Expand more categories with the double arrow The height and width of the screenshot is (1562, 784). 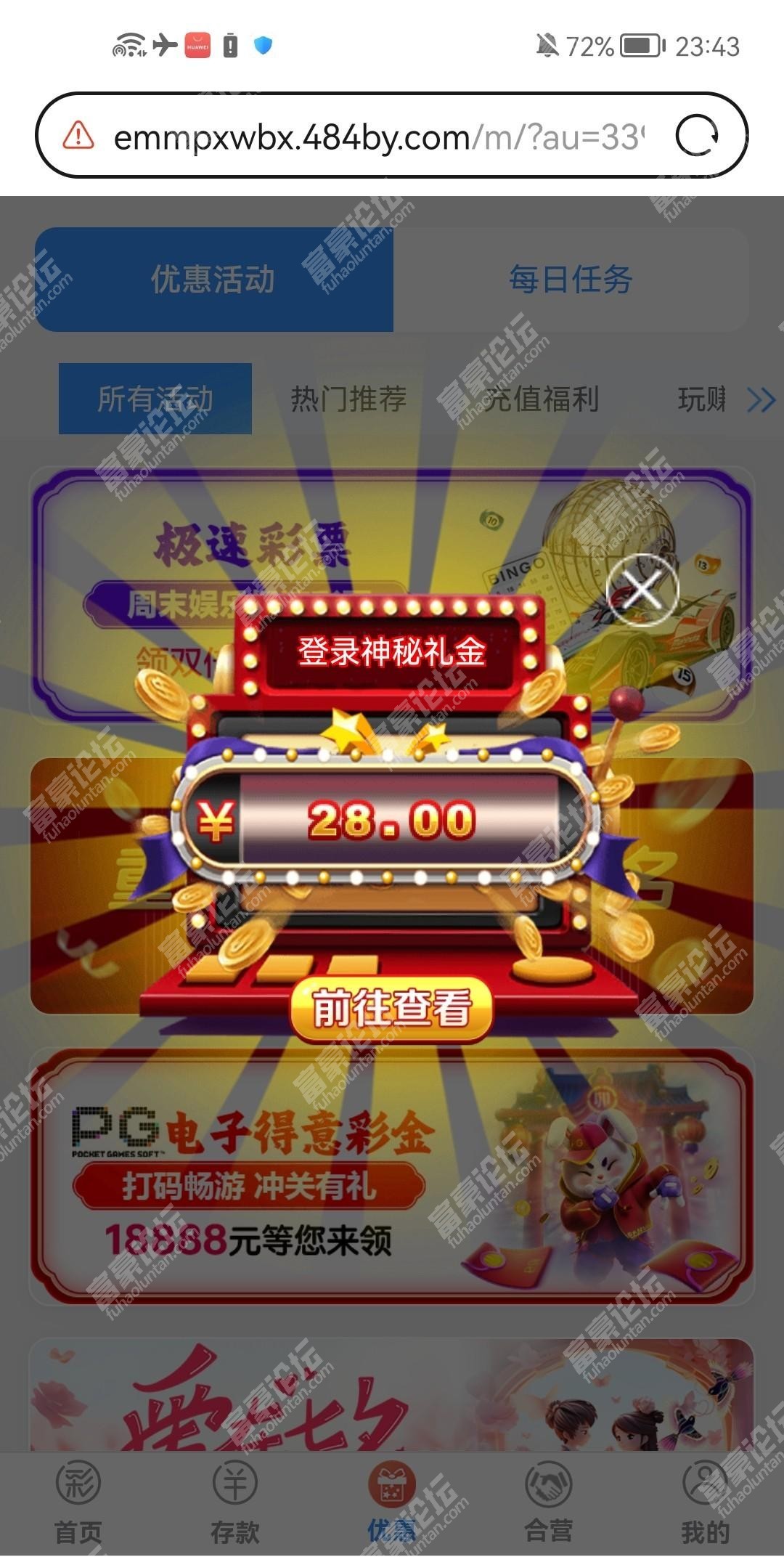(x=761, y=399)
